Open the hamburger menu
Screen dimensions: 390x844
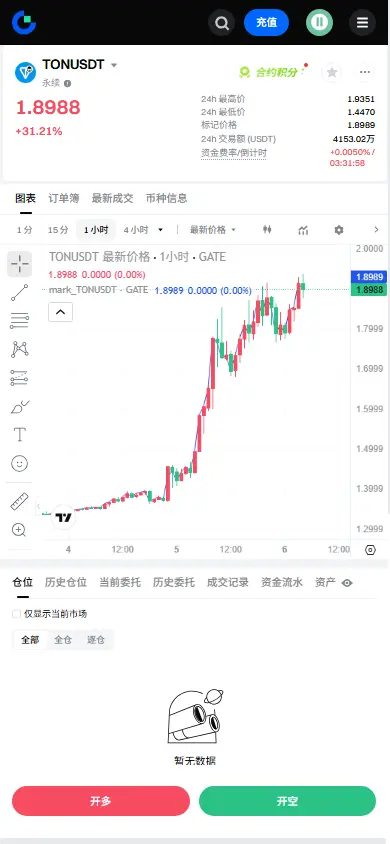(363, 23)
